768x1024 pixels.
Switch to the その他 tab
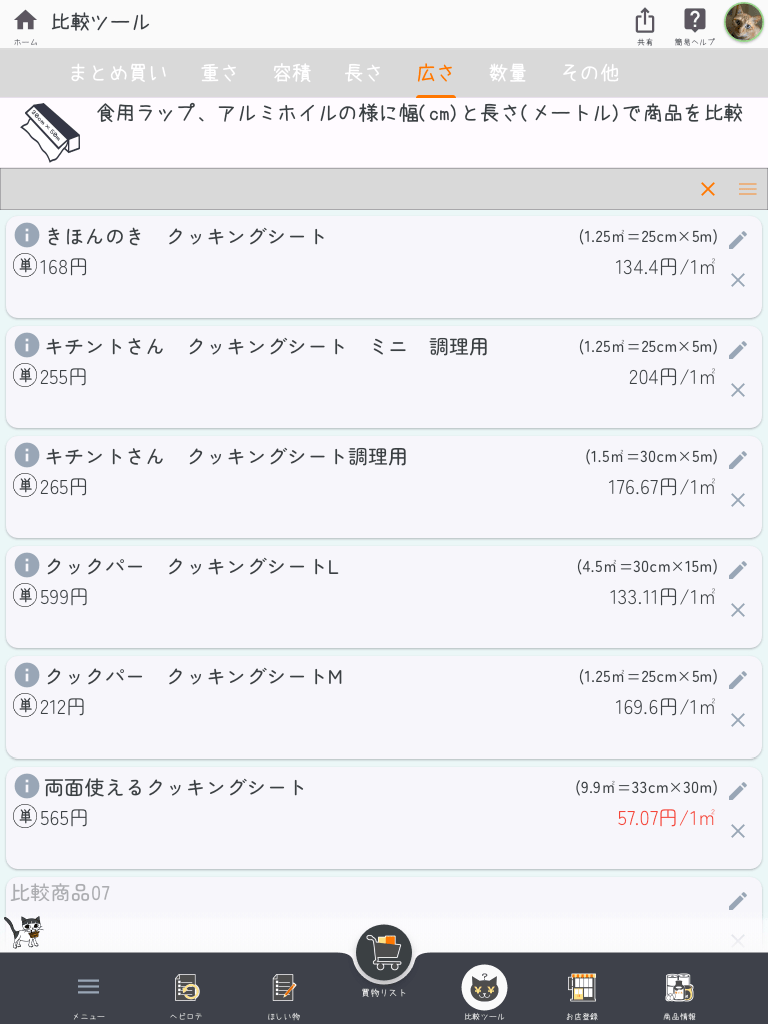(590, 73)
